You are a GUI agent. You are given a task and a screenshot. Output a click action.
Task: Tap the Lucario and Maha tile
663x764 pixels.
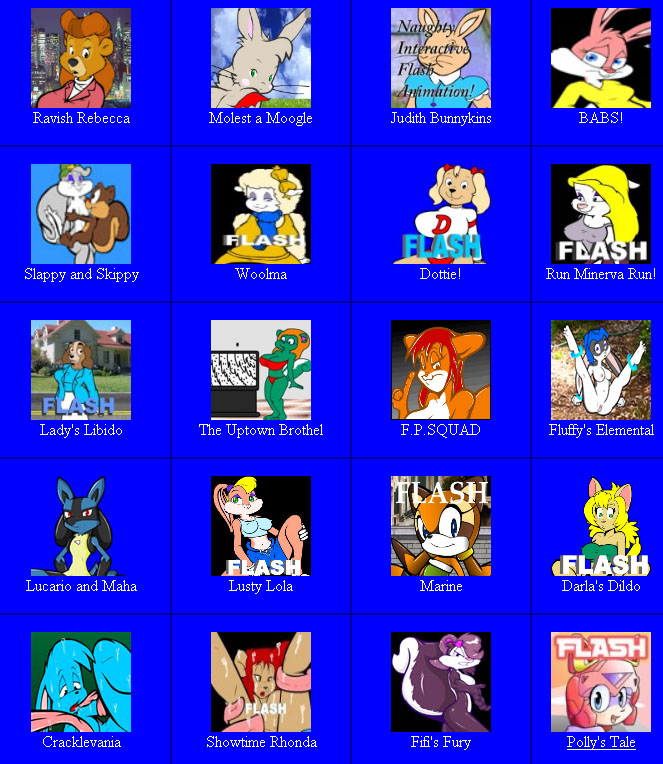pyautogui.click(x=81, y=526)
